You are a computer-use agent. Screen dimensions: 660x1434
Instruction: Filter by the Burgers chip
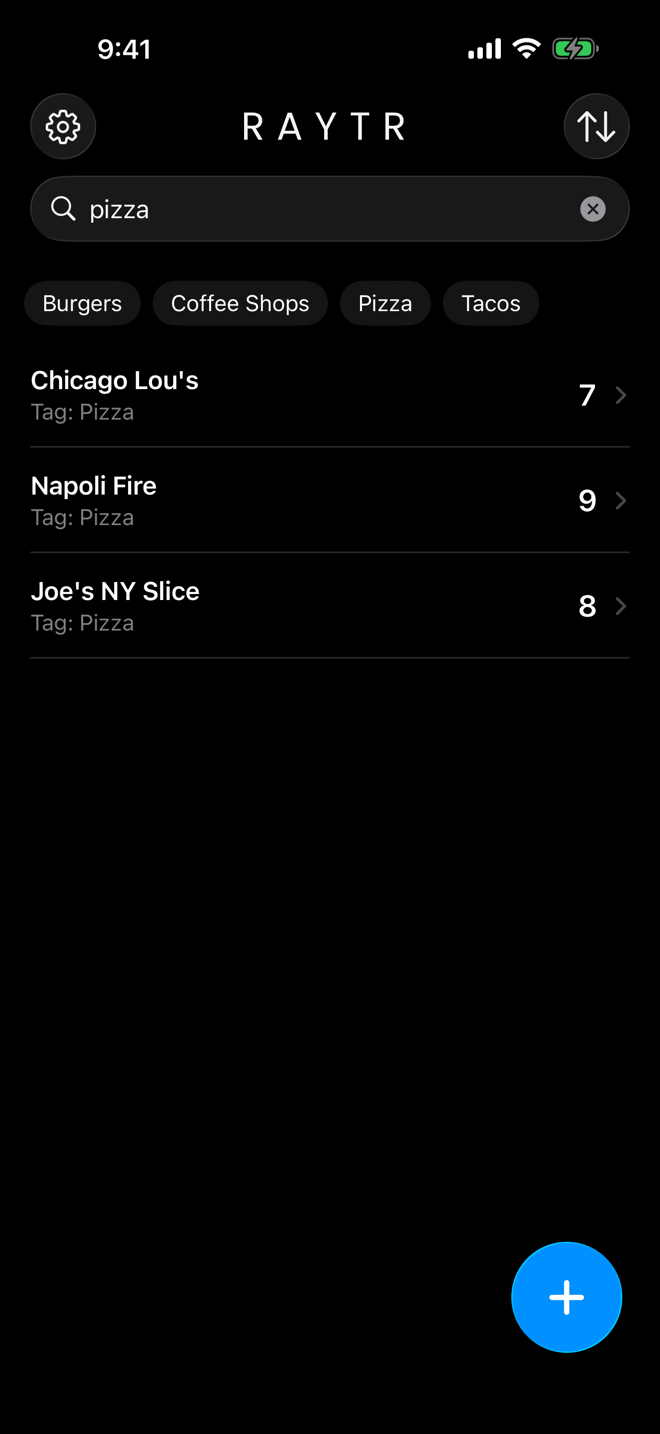click(x=82, y=303)
